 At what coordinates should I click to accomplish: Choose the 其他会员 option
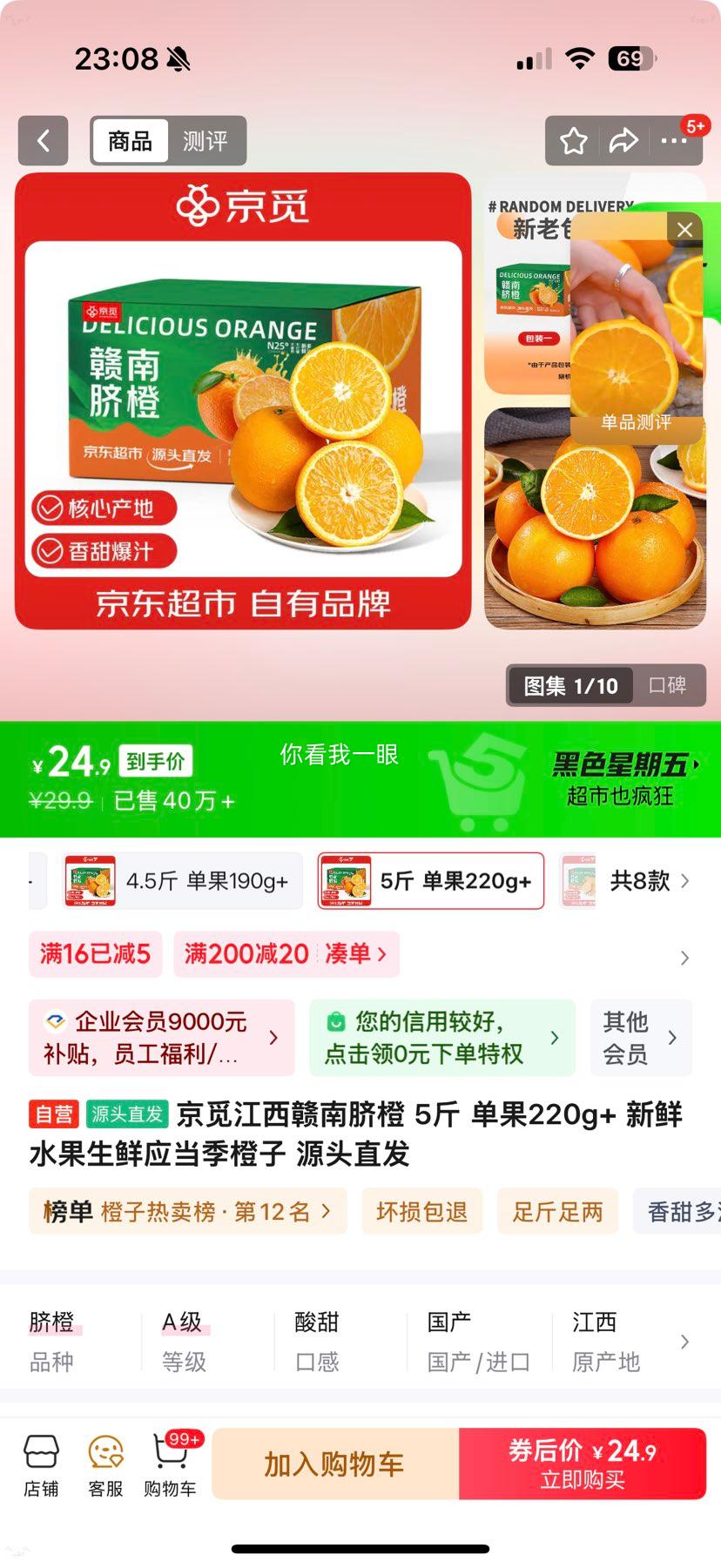coord(641,1037)
